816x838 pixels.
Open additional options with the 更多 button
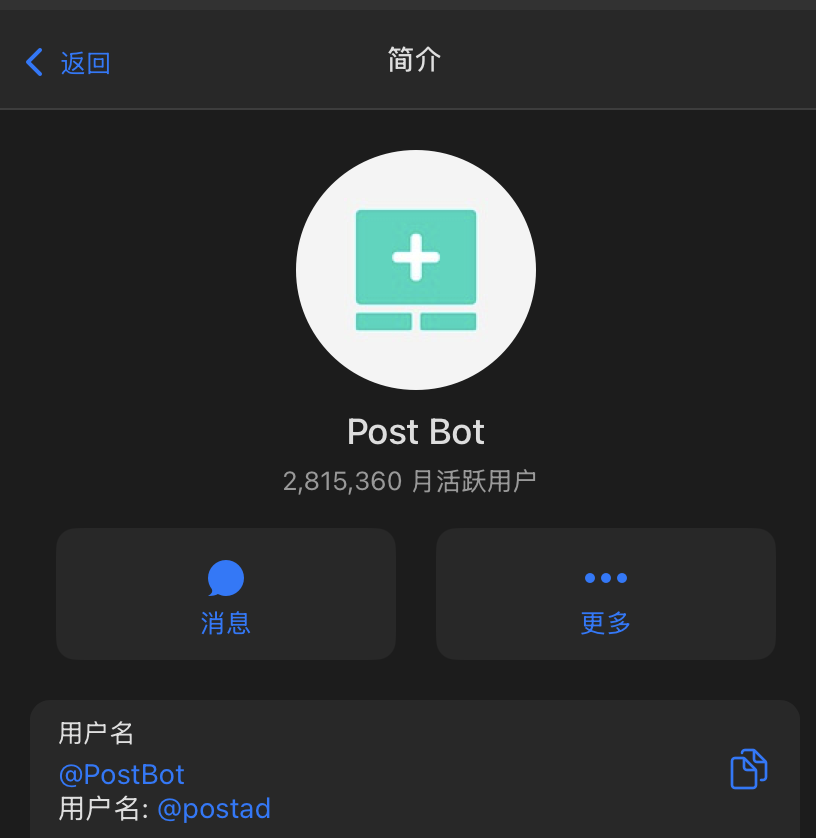(604, 594)
